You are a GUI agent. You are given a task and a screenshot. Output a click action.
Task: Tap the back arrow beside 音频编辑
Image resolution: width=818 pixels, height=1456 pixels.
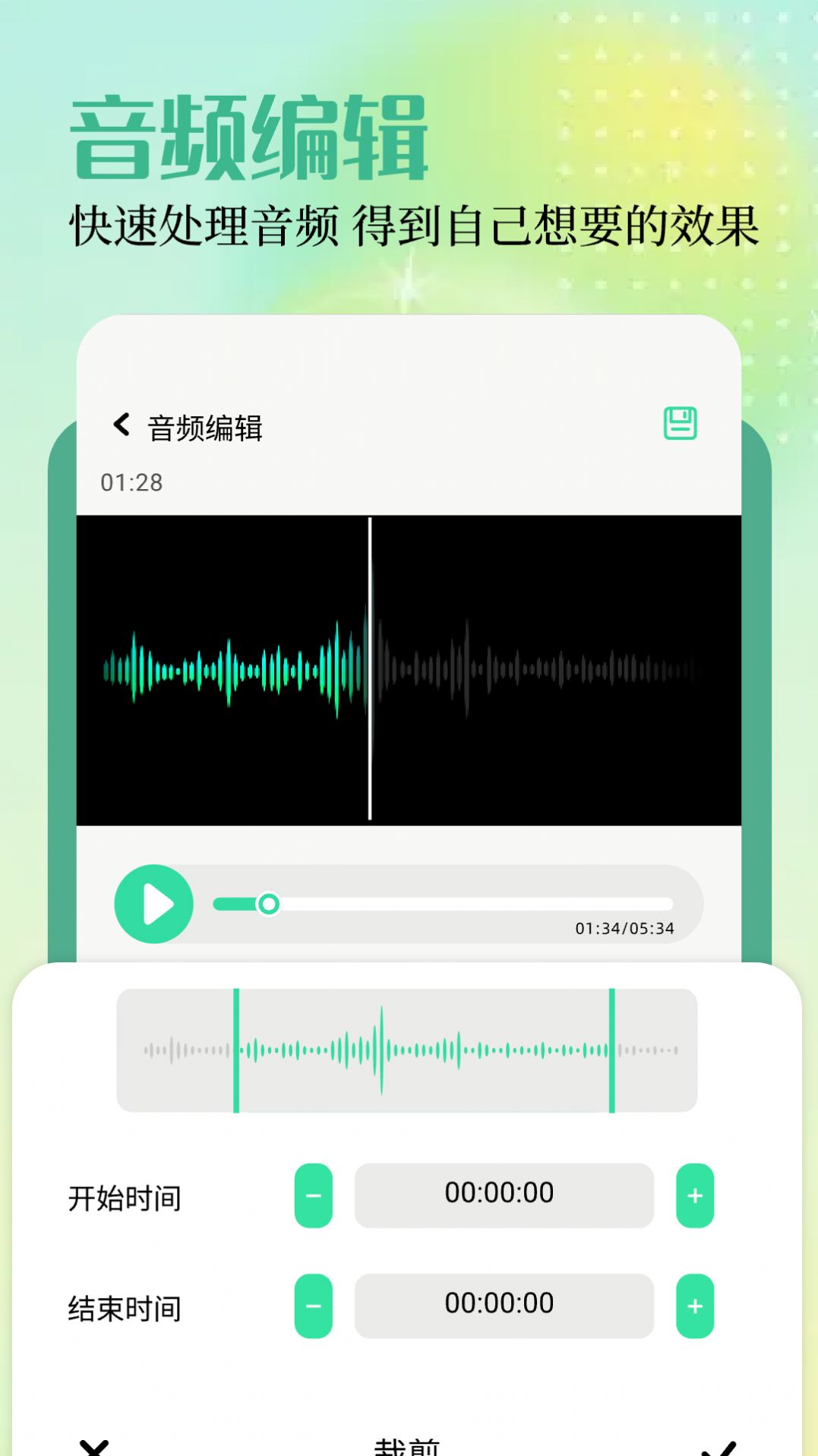122,423
